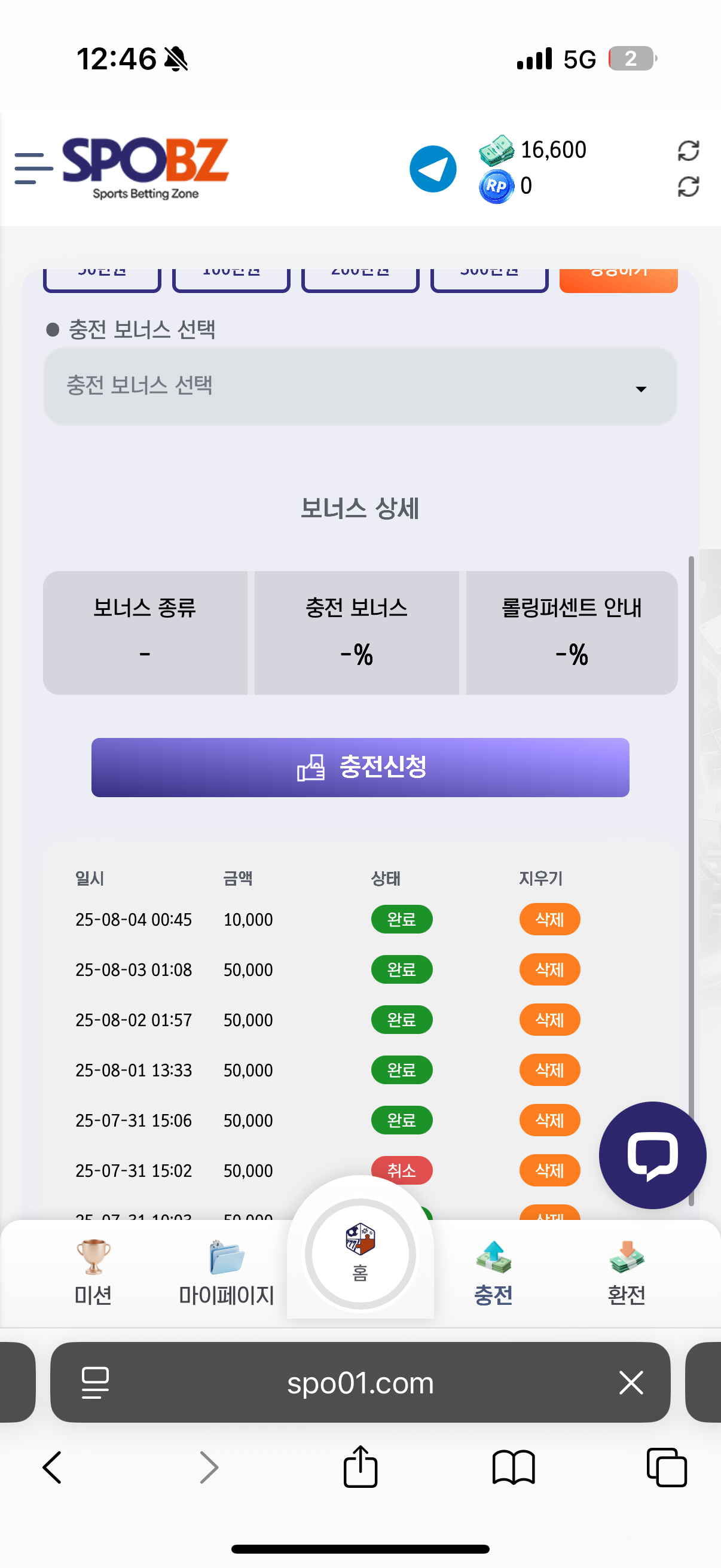Open the 충전 tab
This screenshot has width=721, height=1568.
(x=493, y=1272)
